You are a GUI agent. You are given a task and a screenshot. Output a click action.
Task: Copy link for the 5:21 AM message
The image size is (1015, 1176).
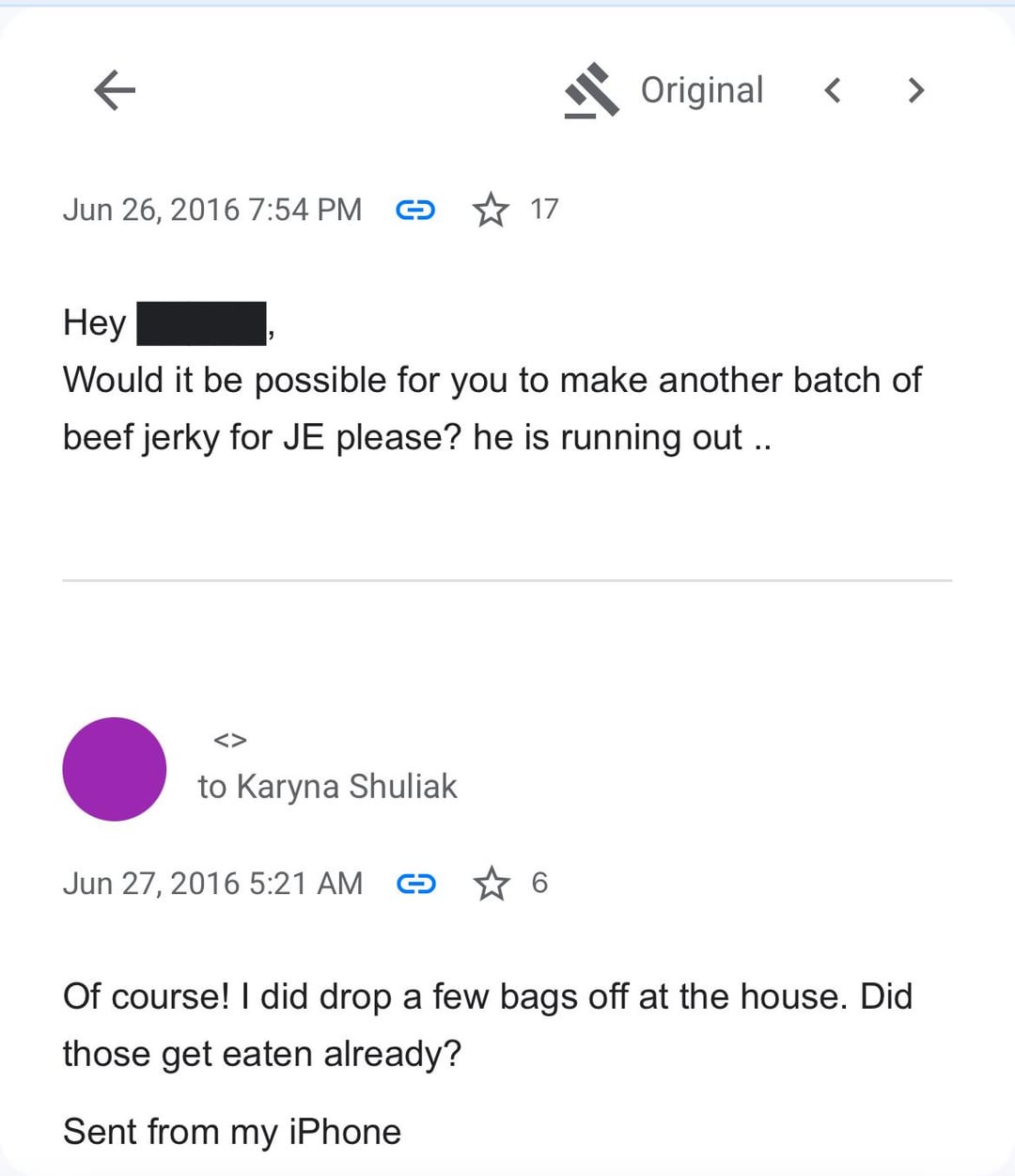pyautogui.click(x=416, y=884)
